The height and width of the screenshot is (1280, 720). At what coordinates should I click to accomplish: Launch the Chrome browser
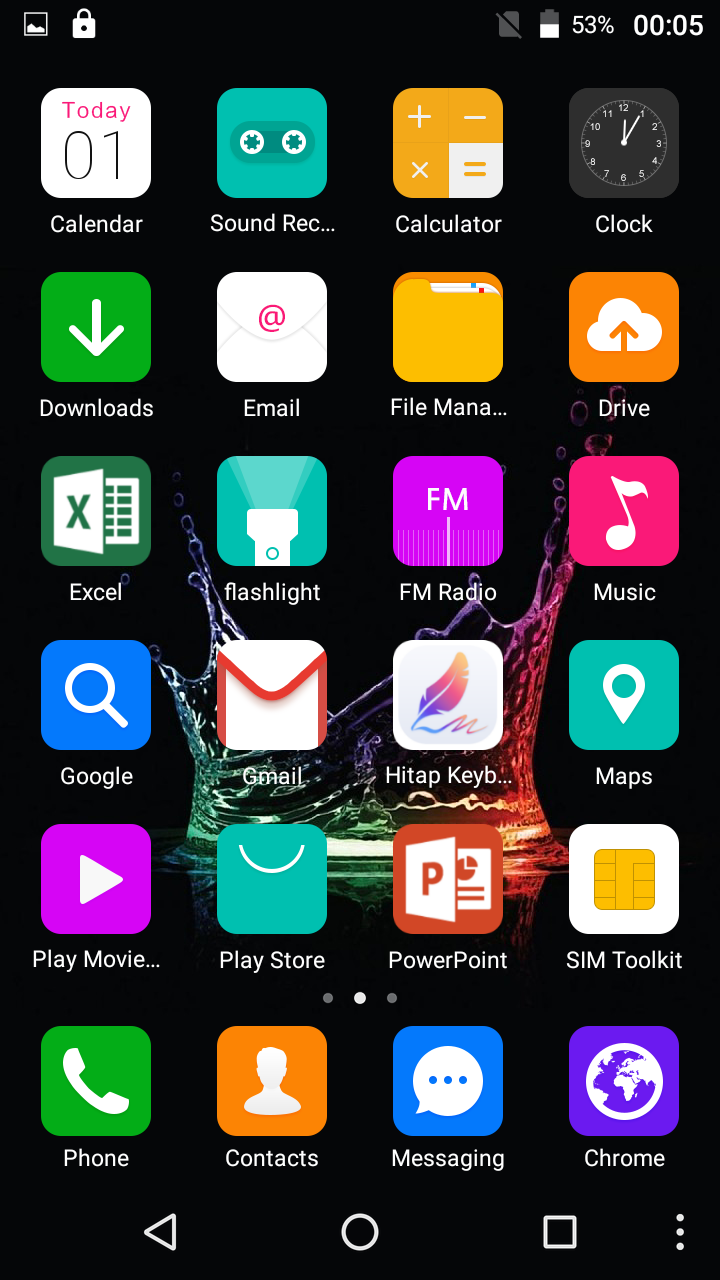pos(624,1081)
